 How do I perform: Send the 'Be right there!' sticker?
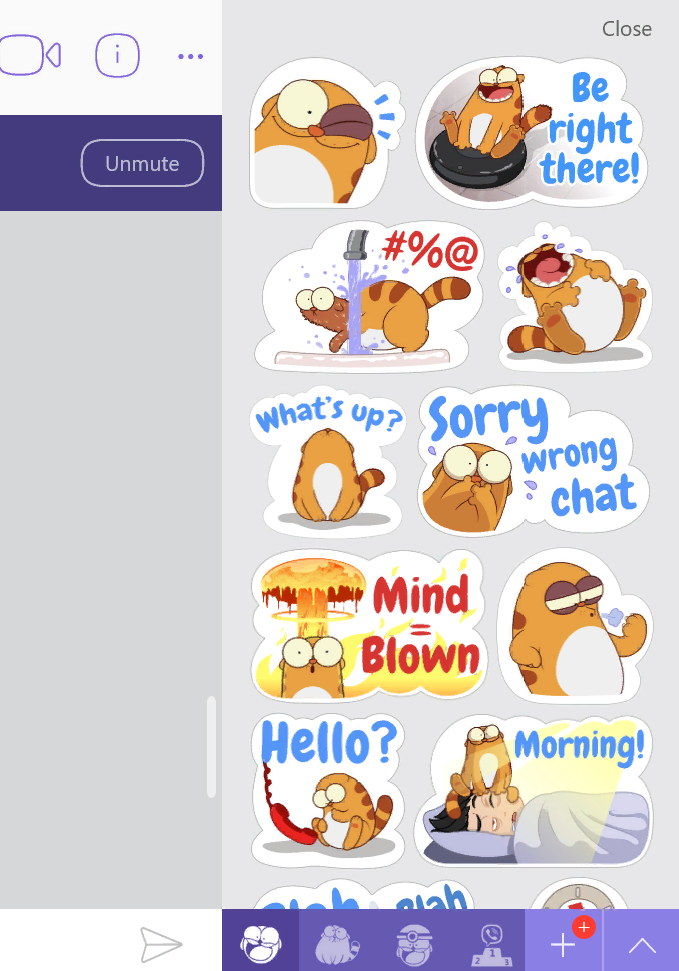coord(532,133)
